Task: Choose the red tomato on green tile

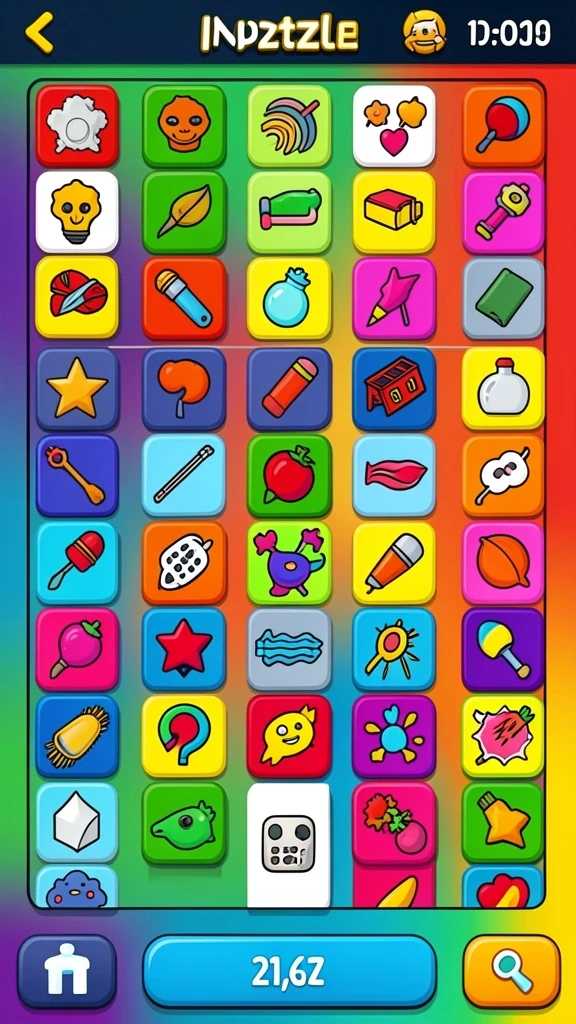Action: (289, 476)
